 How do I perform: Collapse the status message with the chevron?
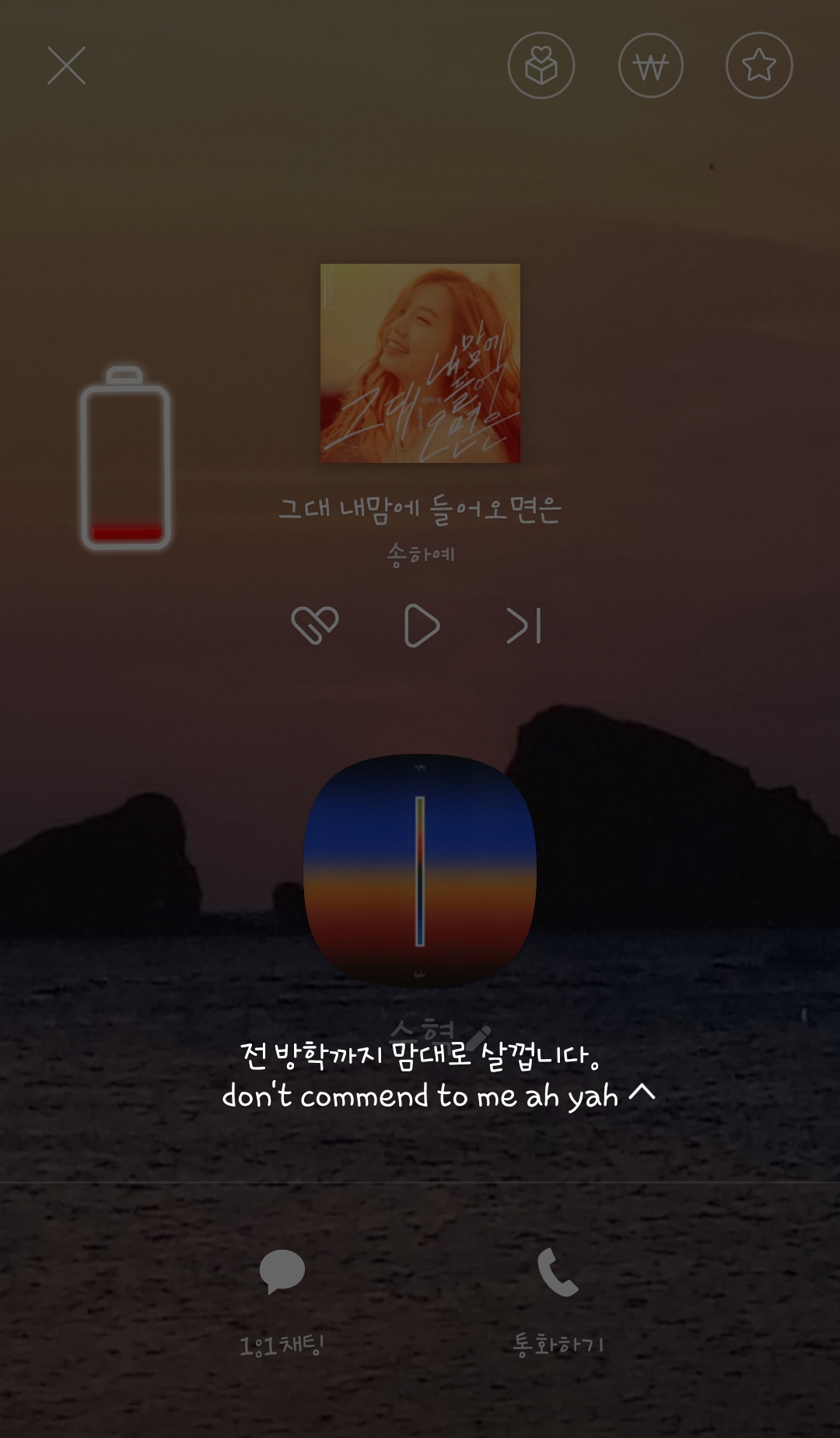click(x=642, y=1093)
